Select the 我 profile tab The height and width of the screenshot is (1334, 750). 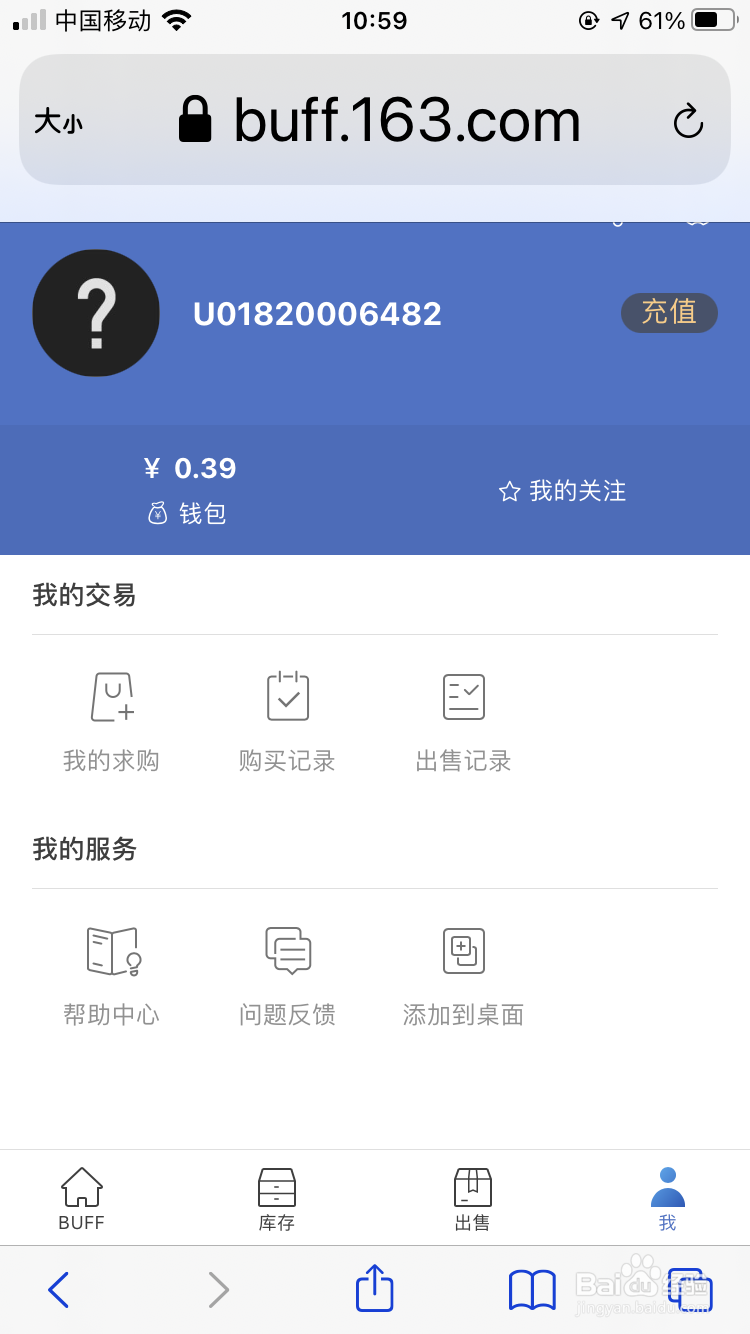pyautogui.click(x=668, y=1198)
